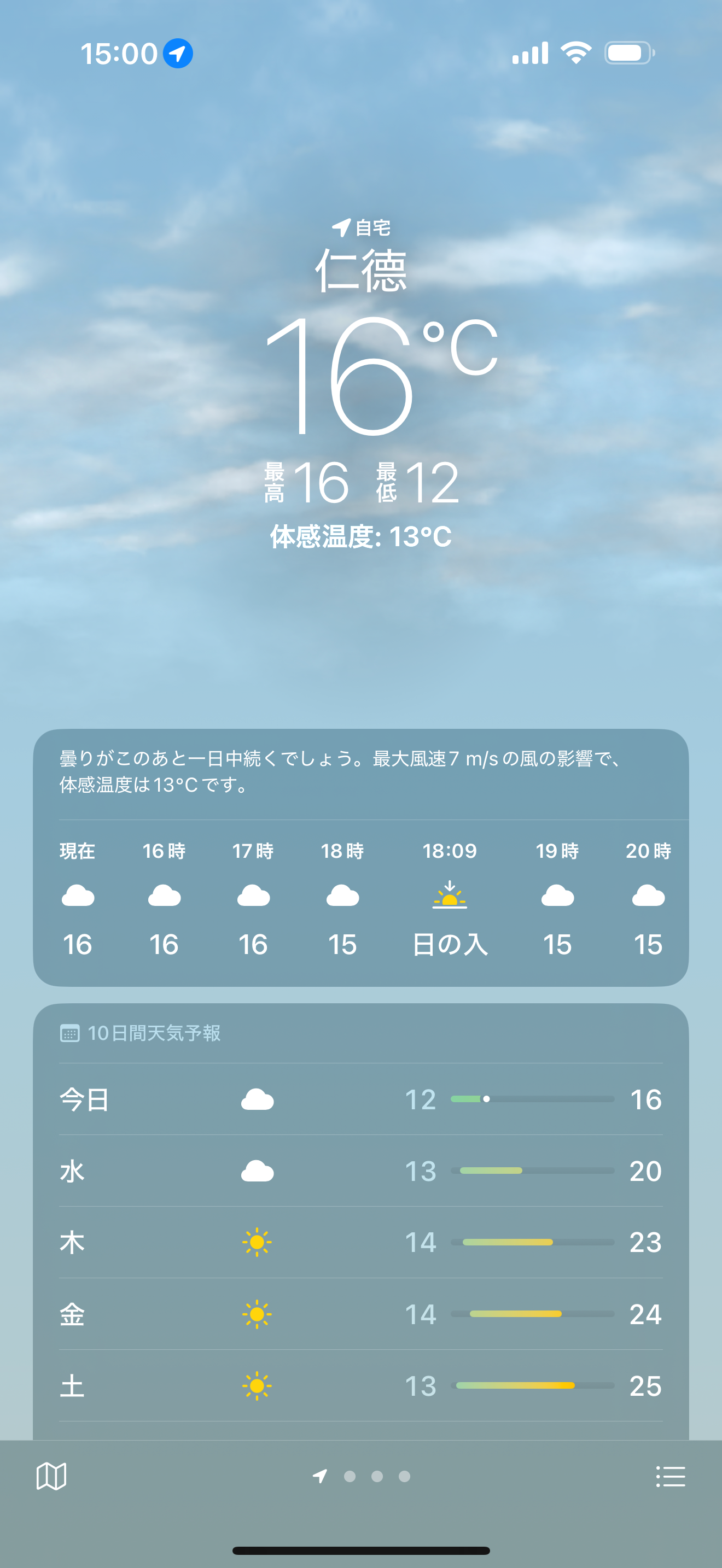View Wednesday (水) forecast details
Image resolution: width=722 pixels, height=1568 pixels.
coord(360,1171)
